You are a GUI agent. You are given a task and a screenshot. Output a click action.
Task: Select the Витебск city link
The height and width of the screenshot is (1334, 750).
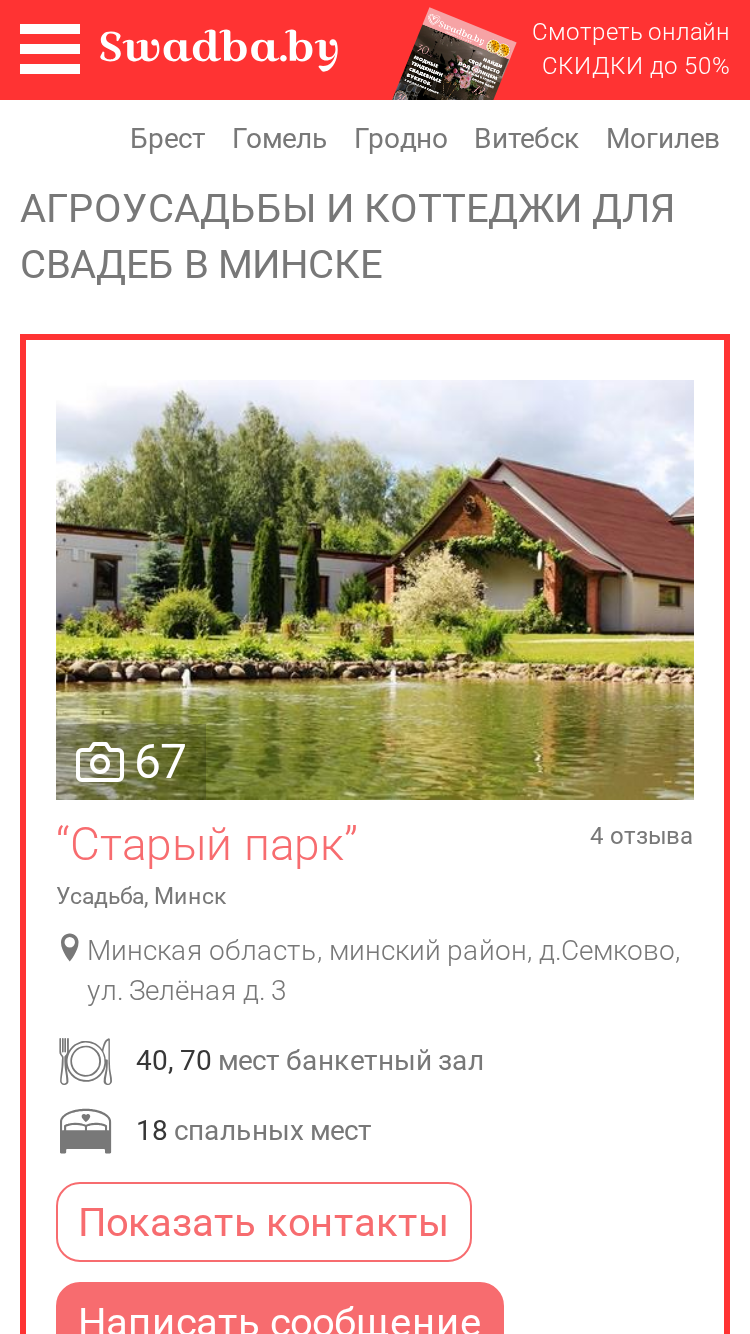[x=527, y=139]
